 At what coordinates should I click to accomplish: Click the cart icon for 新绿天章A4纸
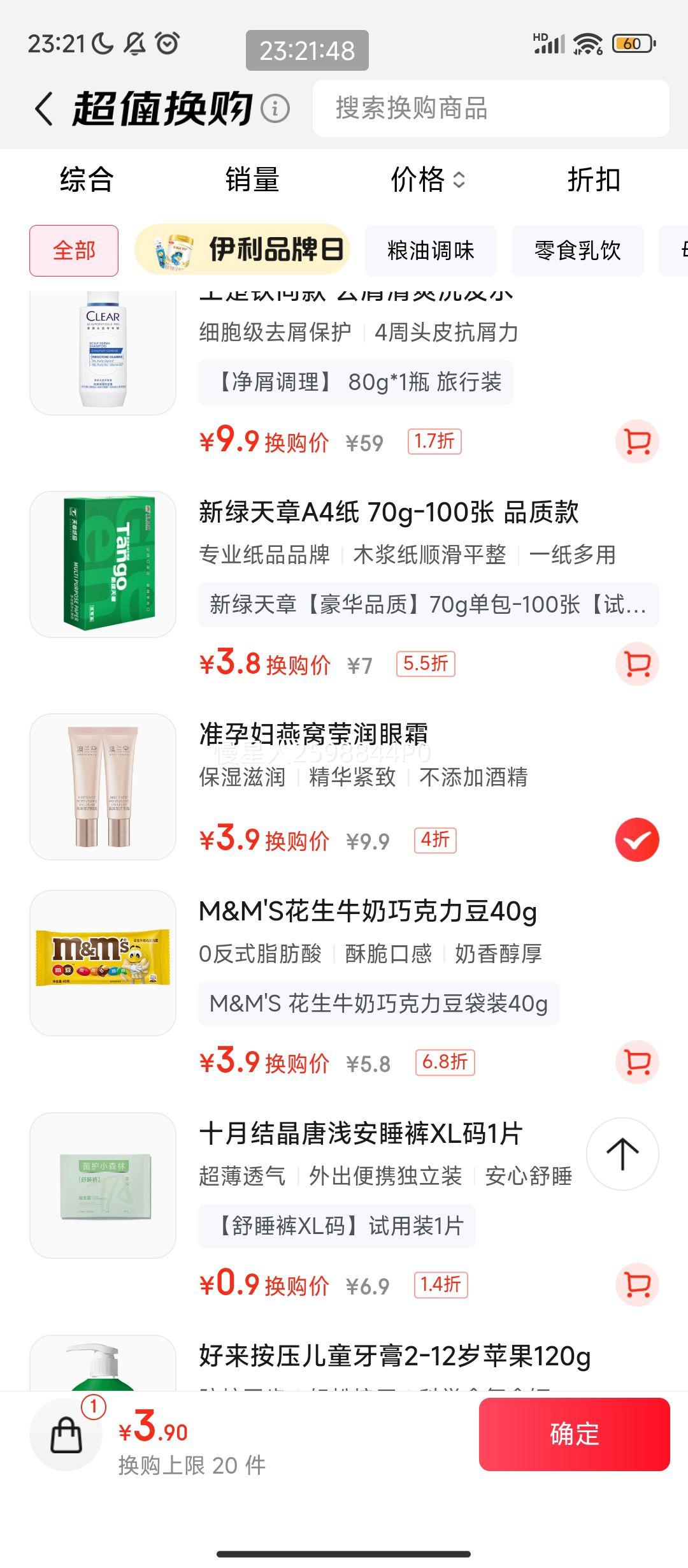pos(637,663)
